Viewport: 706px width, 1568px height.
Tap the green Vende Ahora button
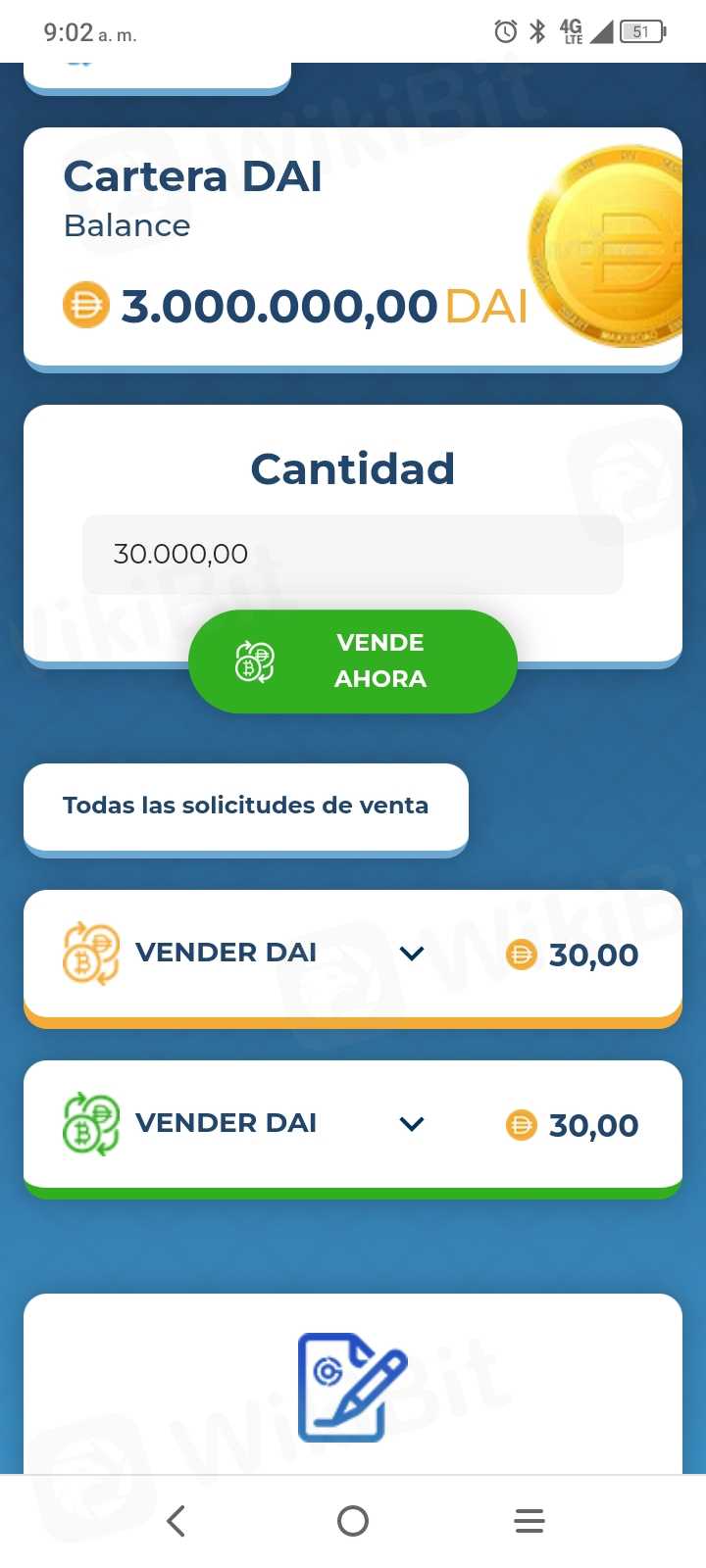[353, 661]
